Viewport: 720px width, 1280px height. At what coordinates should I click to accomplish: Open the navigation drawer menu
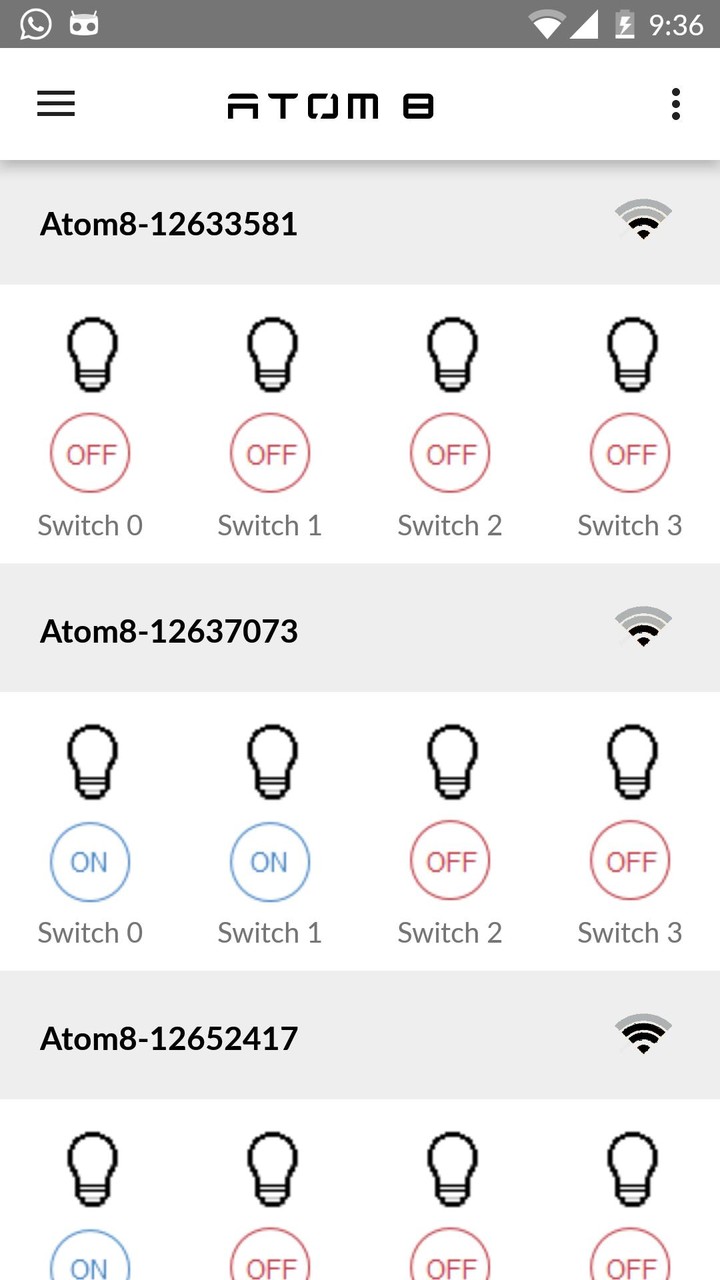tap(55, 104)
